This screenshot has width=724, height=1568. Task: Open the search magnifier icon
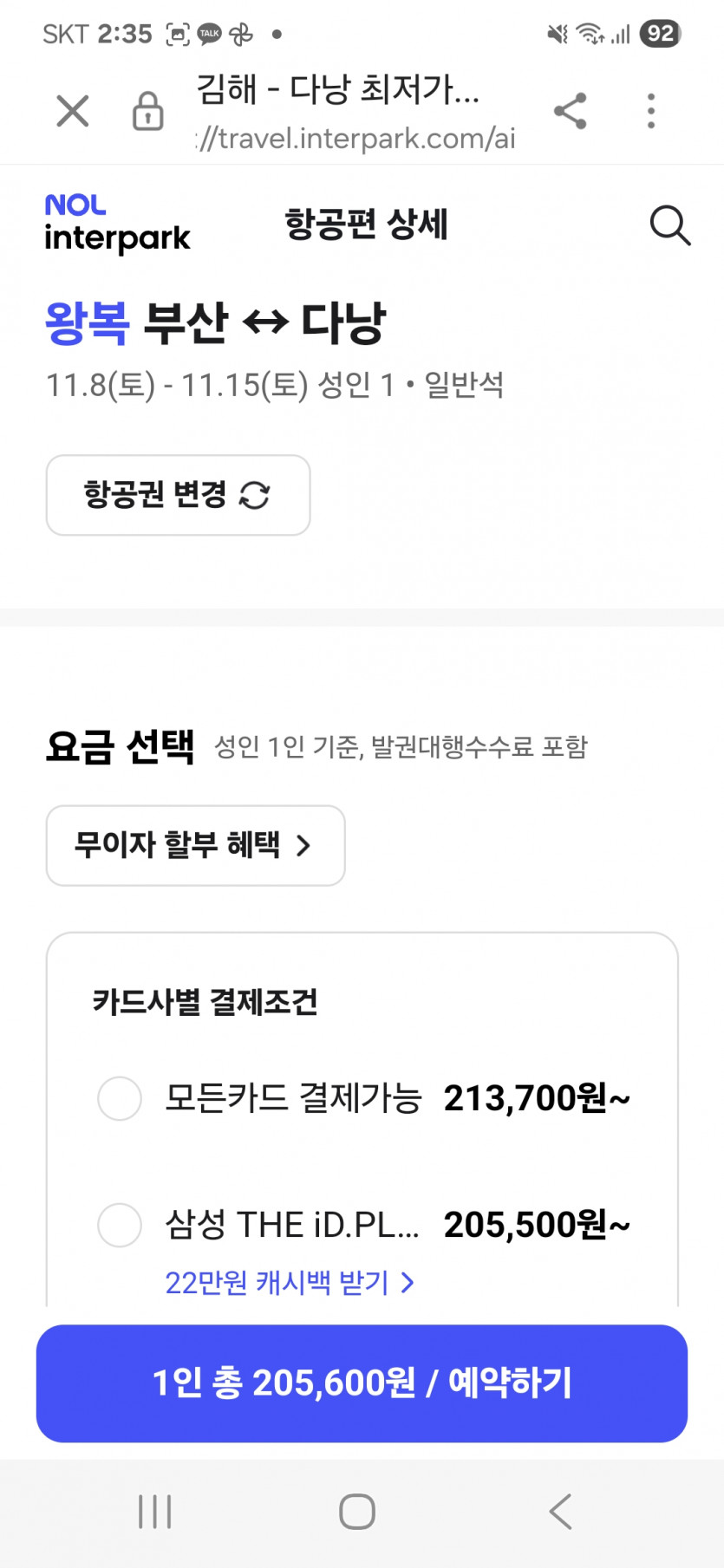pos(669,226)
